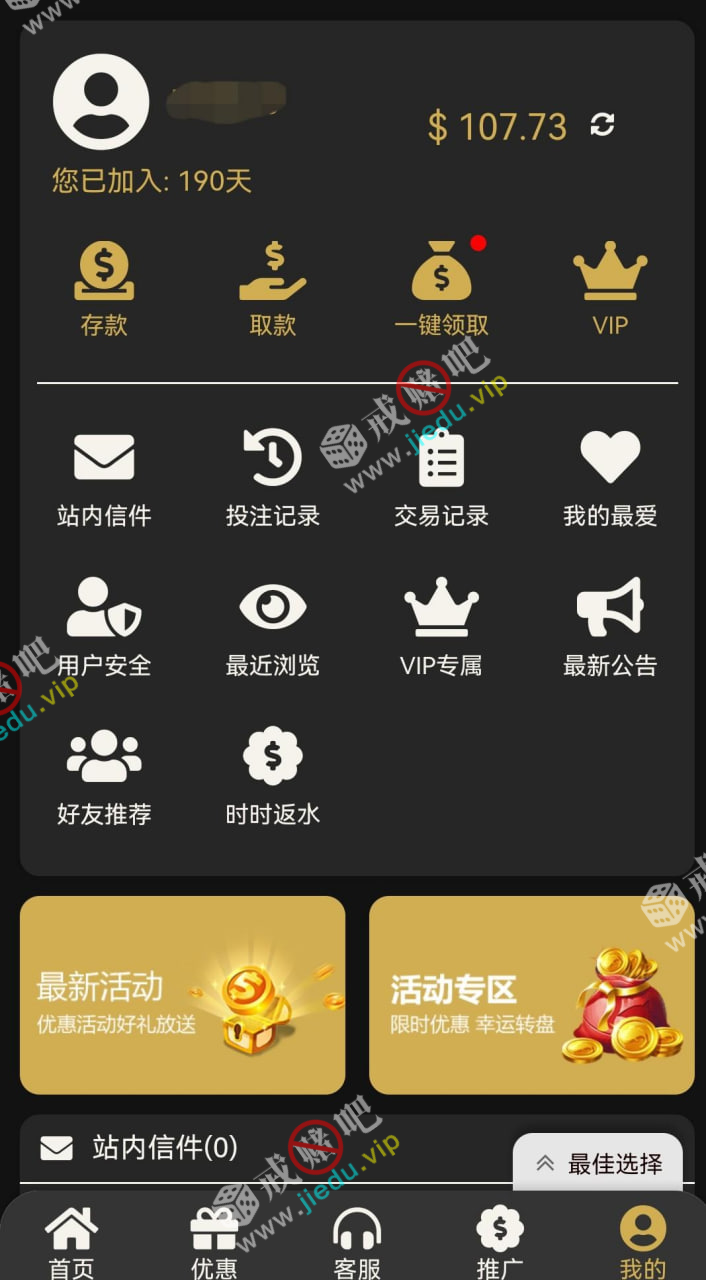Show 最近浏览 recently viewed
Image resolution: width=706 pixels, height=1280 pixels.
click(x=272, y=627)
